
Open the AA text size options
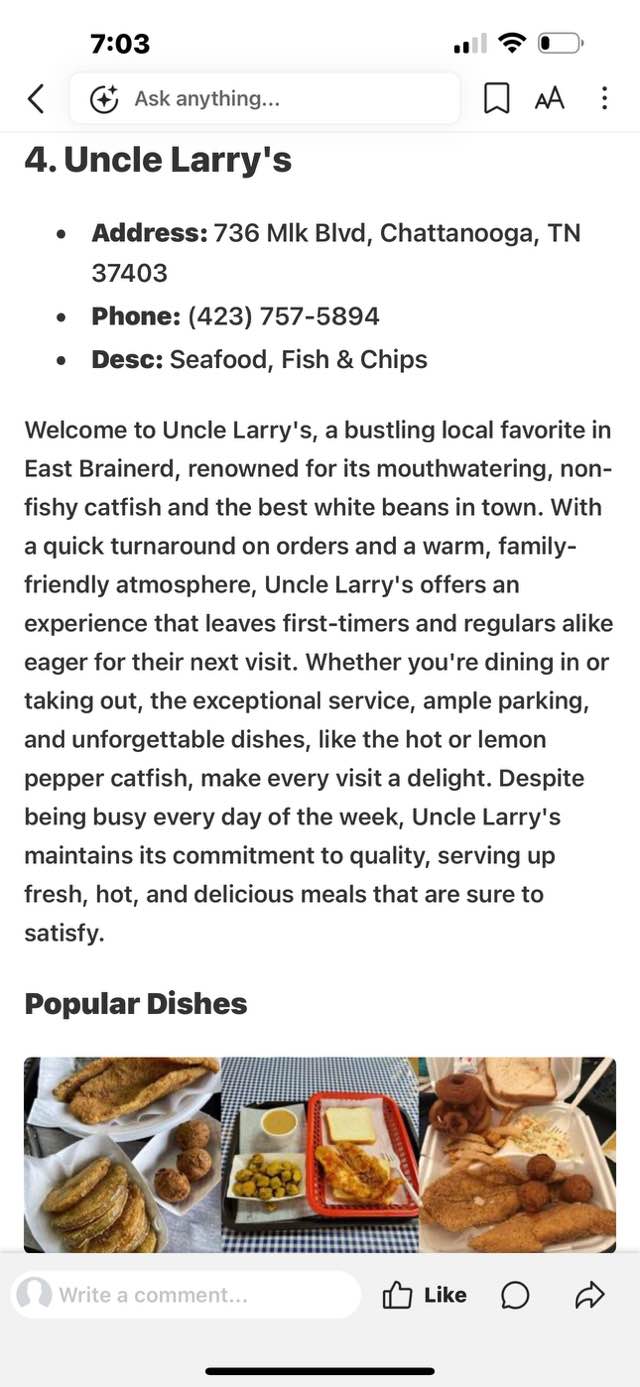pos(550,98)
